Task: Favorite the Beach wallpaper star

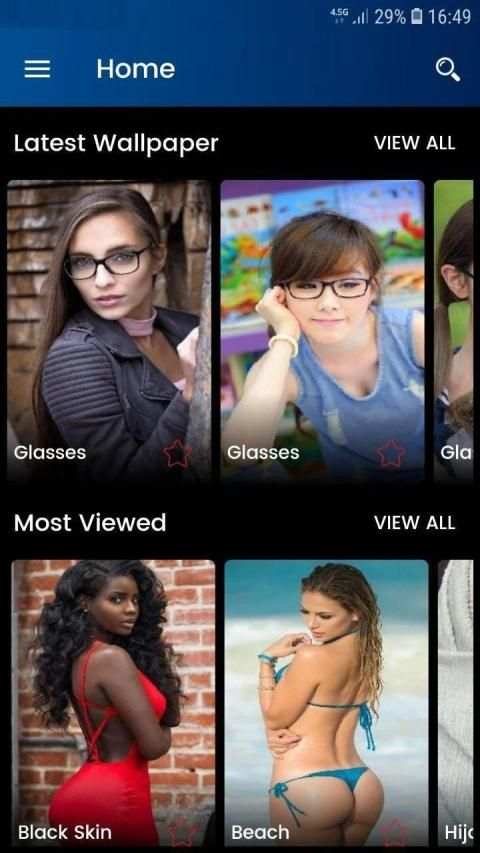Action: (x=396, y=835)
